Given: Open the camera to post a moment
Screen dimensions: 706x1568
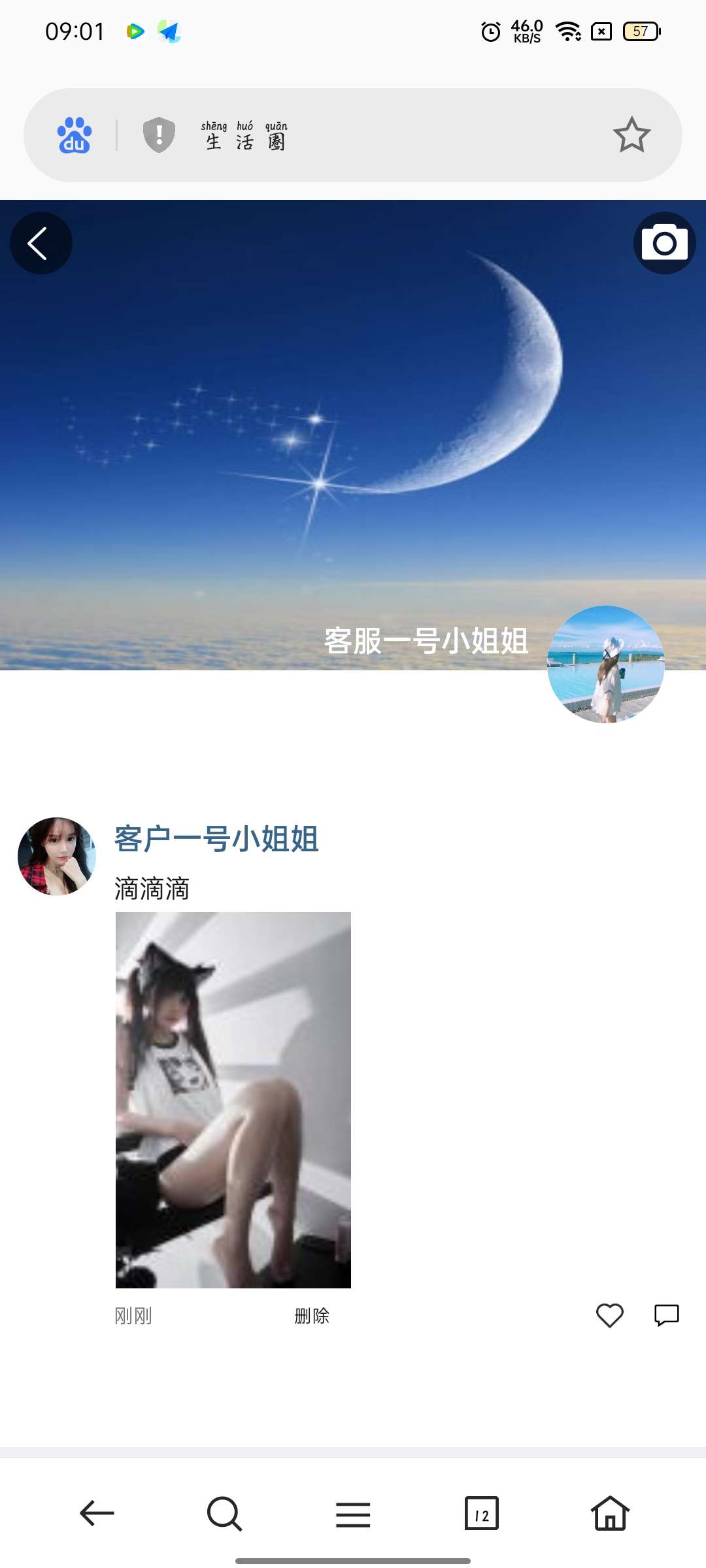Looking at the screenshot, I should [664, 243].
